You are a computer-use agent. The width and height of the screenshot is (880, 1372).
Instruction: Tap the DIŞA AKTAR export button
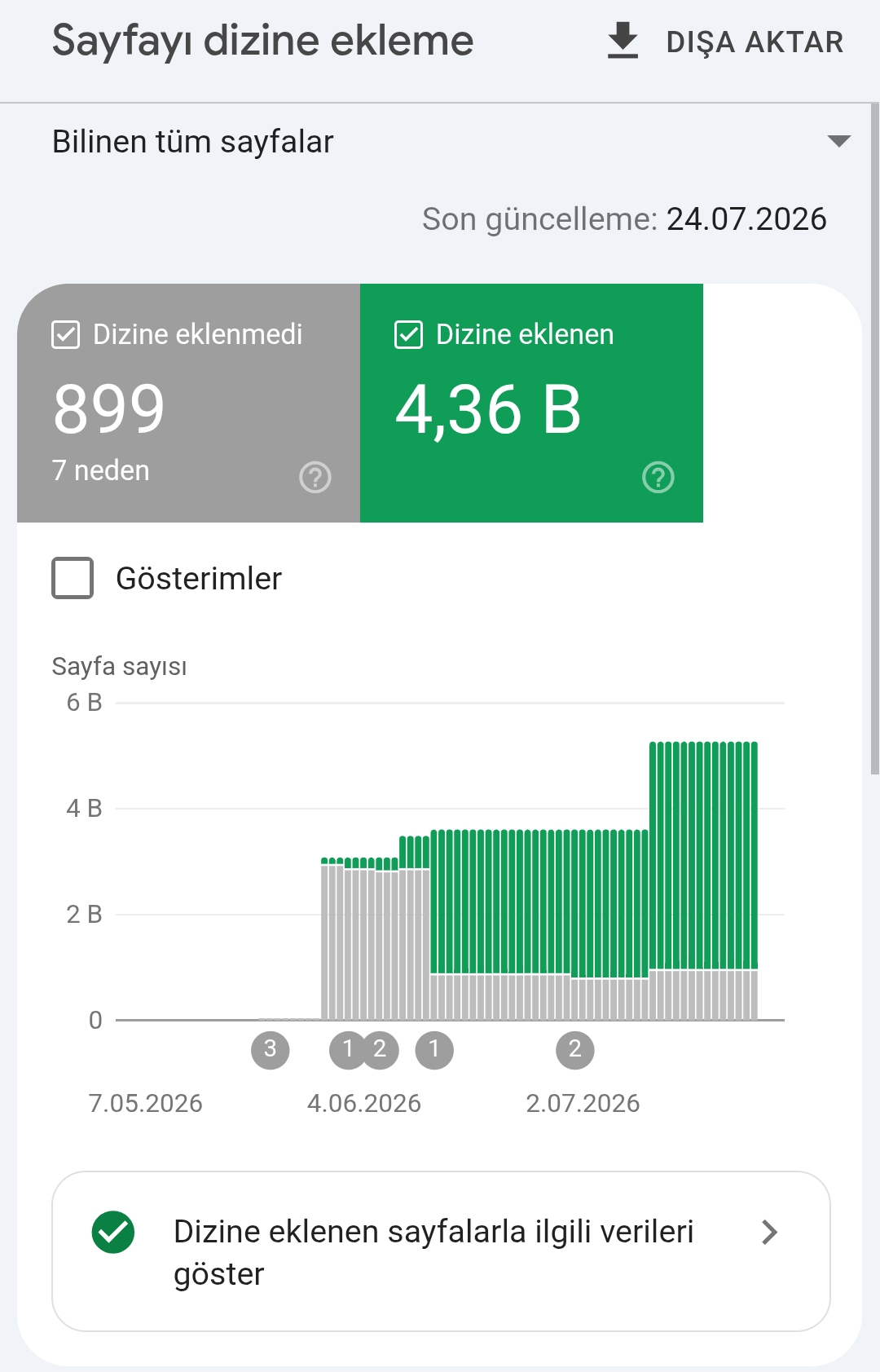pyautogui.click(x=724, y=42)
